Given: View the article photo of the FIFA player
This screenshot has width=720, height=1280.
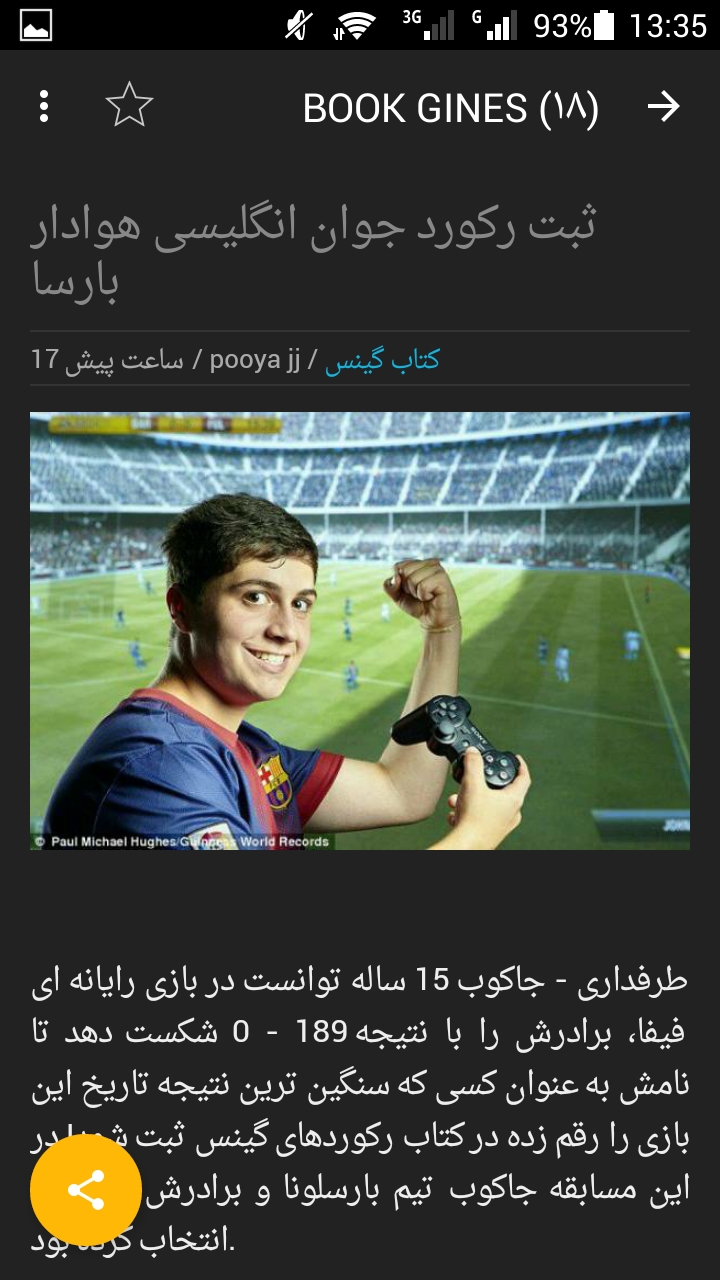Looking at the screenshot, I should 360,631.
